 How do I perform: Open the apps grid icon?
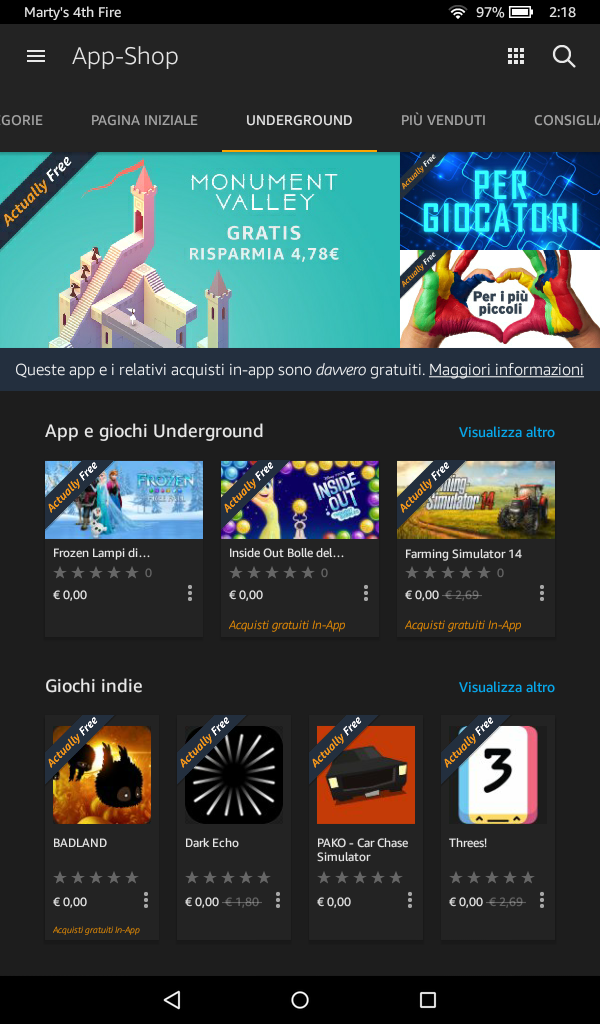(516, 56)
